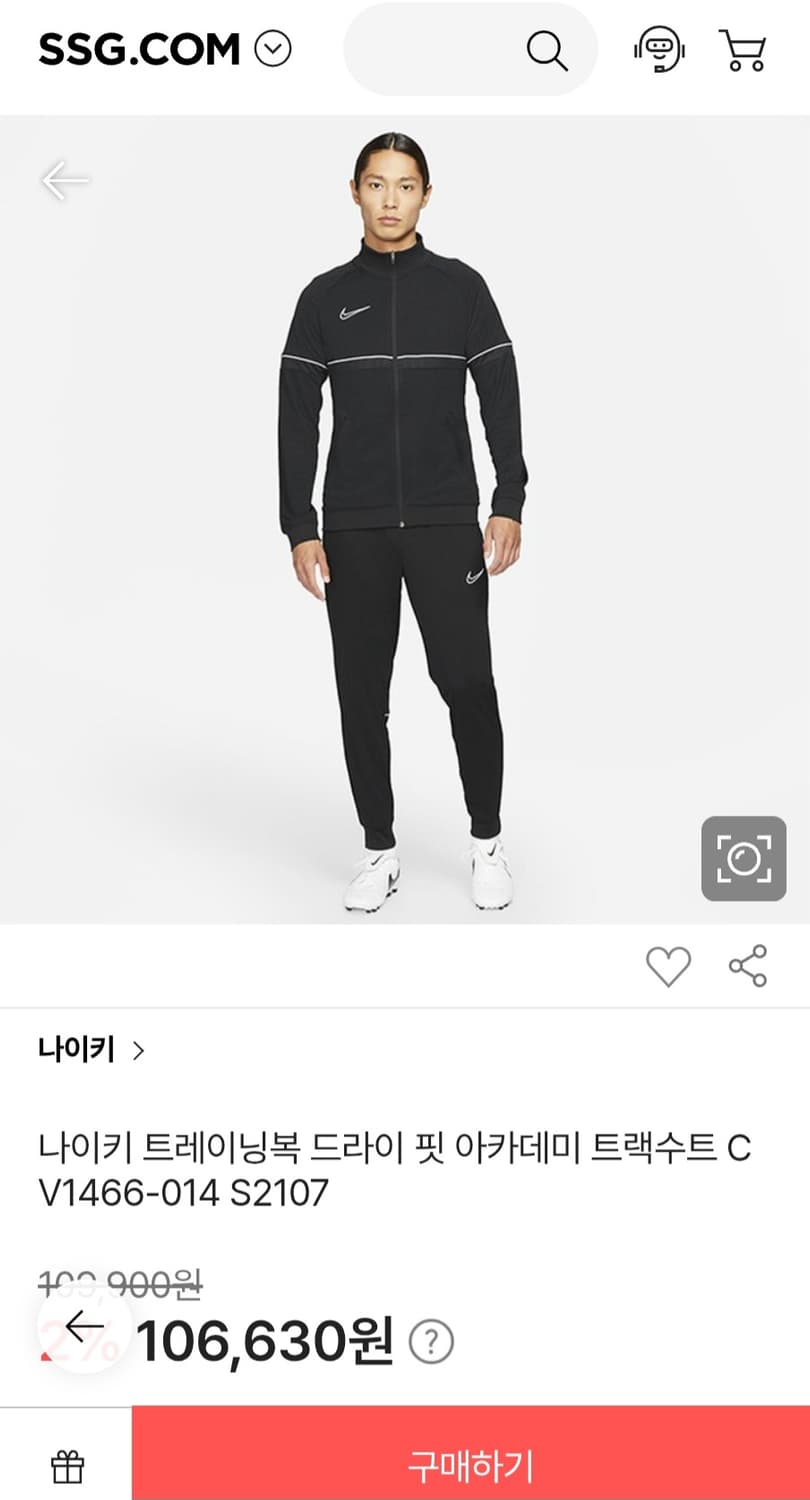Click the product model photo
This screenshot has width=810, height=1500.
(x=405, y=520)
